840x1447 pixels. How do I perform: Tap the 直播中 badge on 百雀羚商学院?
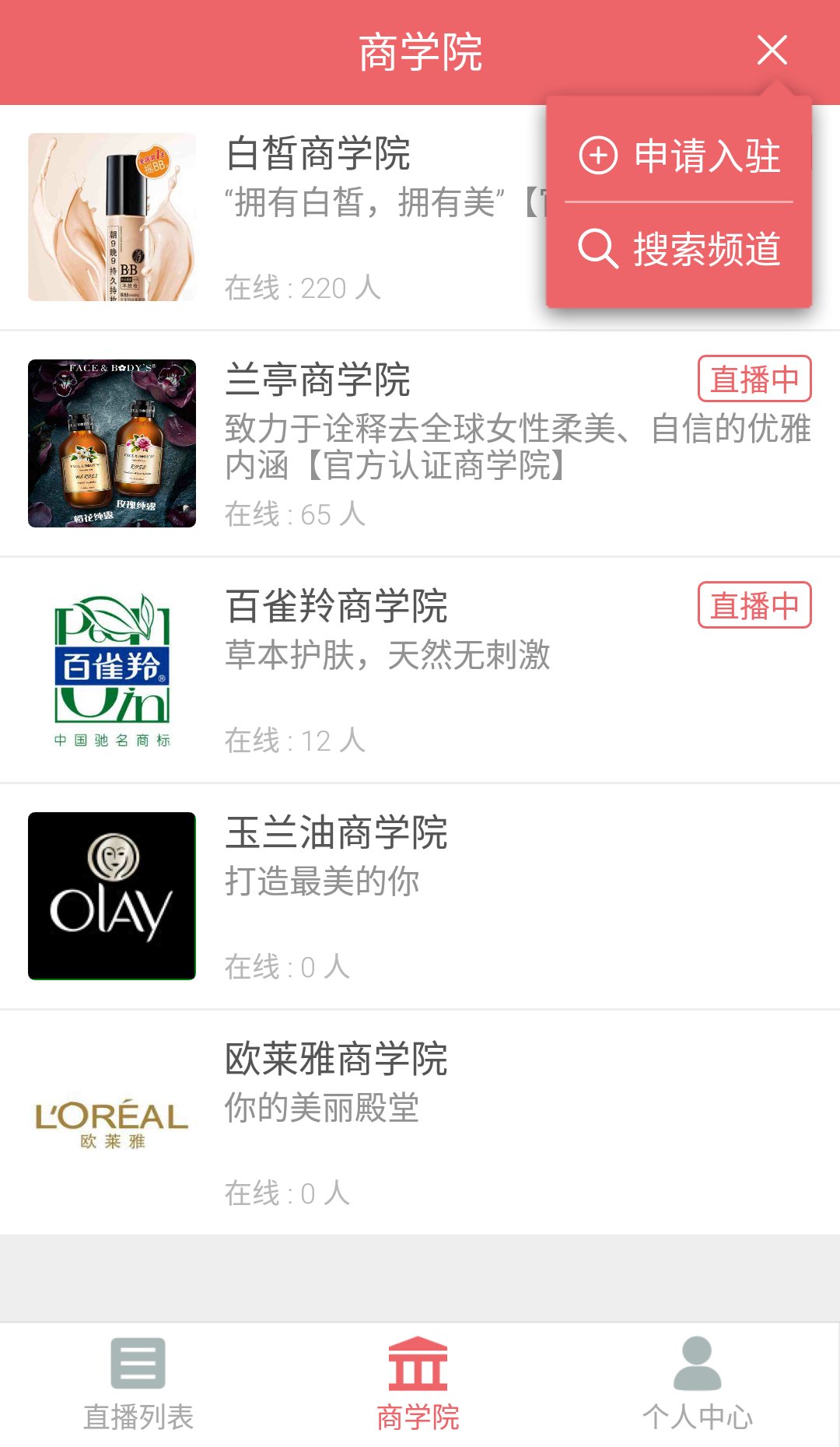(754, 606)
